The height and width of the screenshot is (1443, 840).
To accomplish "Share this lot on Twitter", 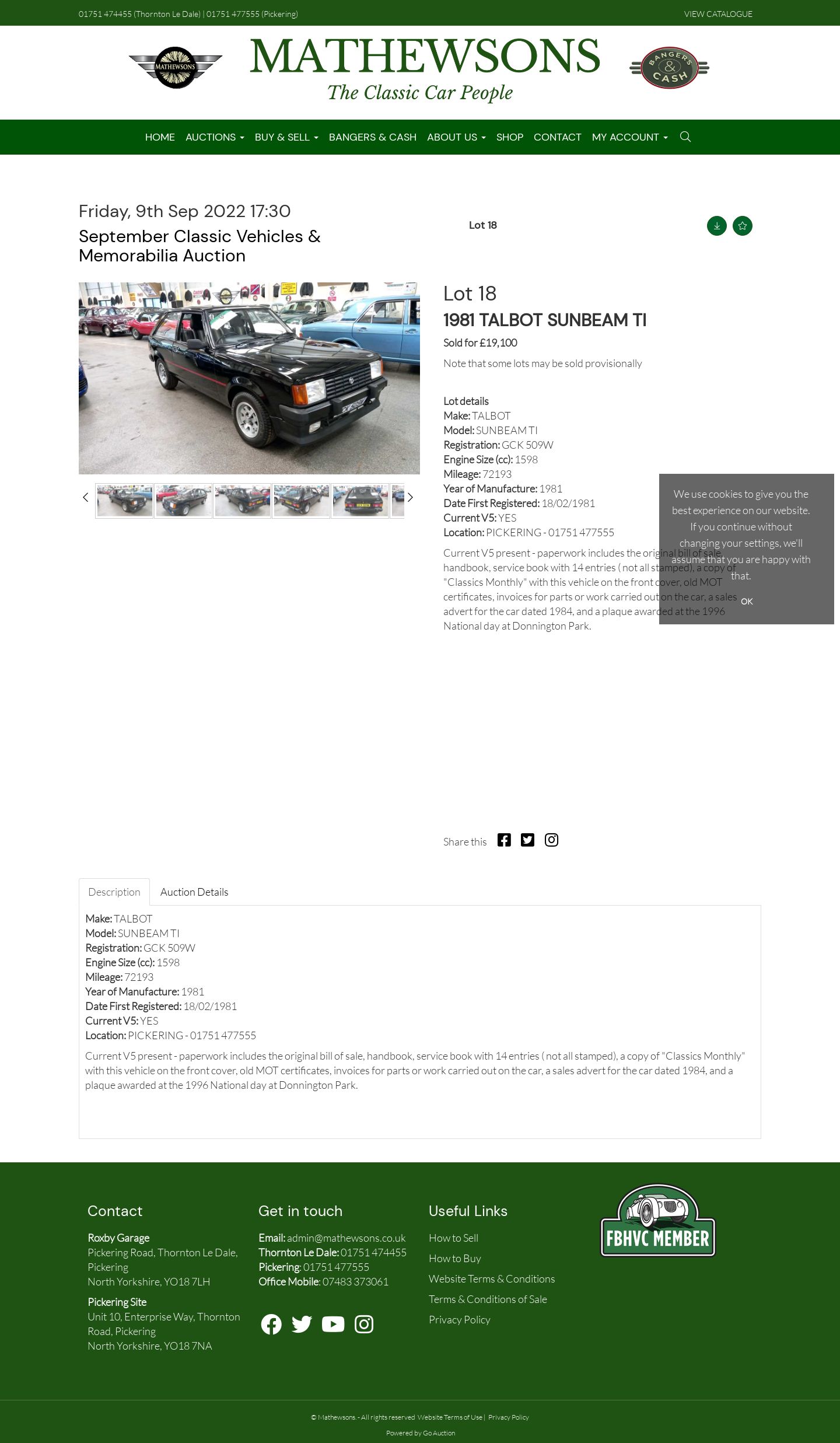I will point(527,840).
